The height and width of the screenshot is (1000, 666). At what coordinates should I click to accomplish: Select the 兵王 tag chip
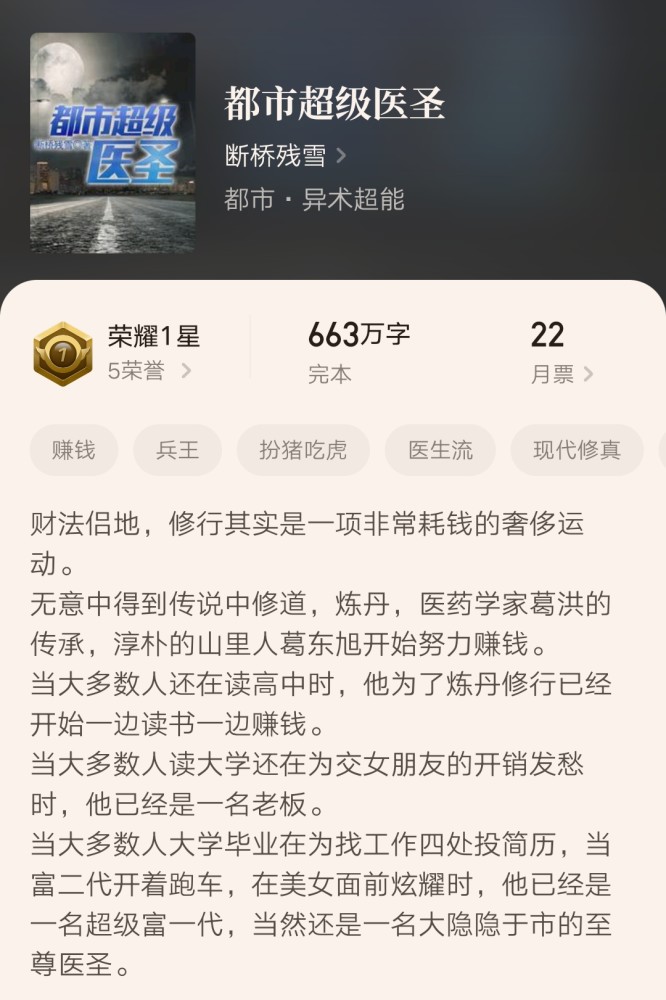177,450
